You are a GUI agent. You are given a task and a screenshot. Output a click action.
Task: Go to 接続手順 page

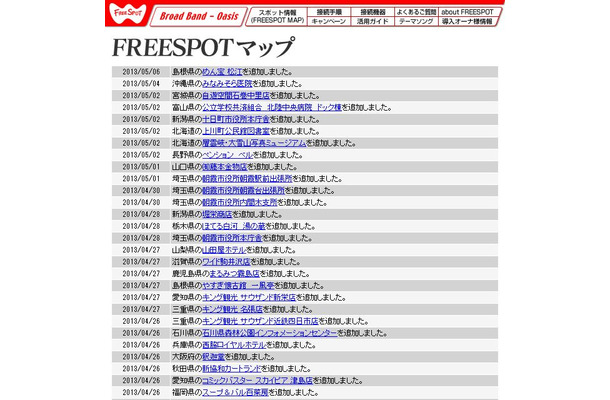pyautogui.click(x=328, y=10)
